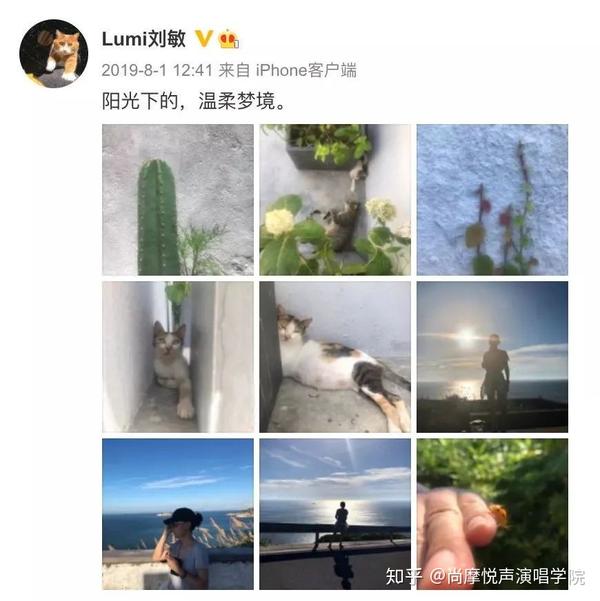Open Lumi刘敏's profile avatar
Viewport: 600px width, 601px height.
click(53, 53)
